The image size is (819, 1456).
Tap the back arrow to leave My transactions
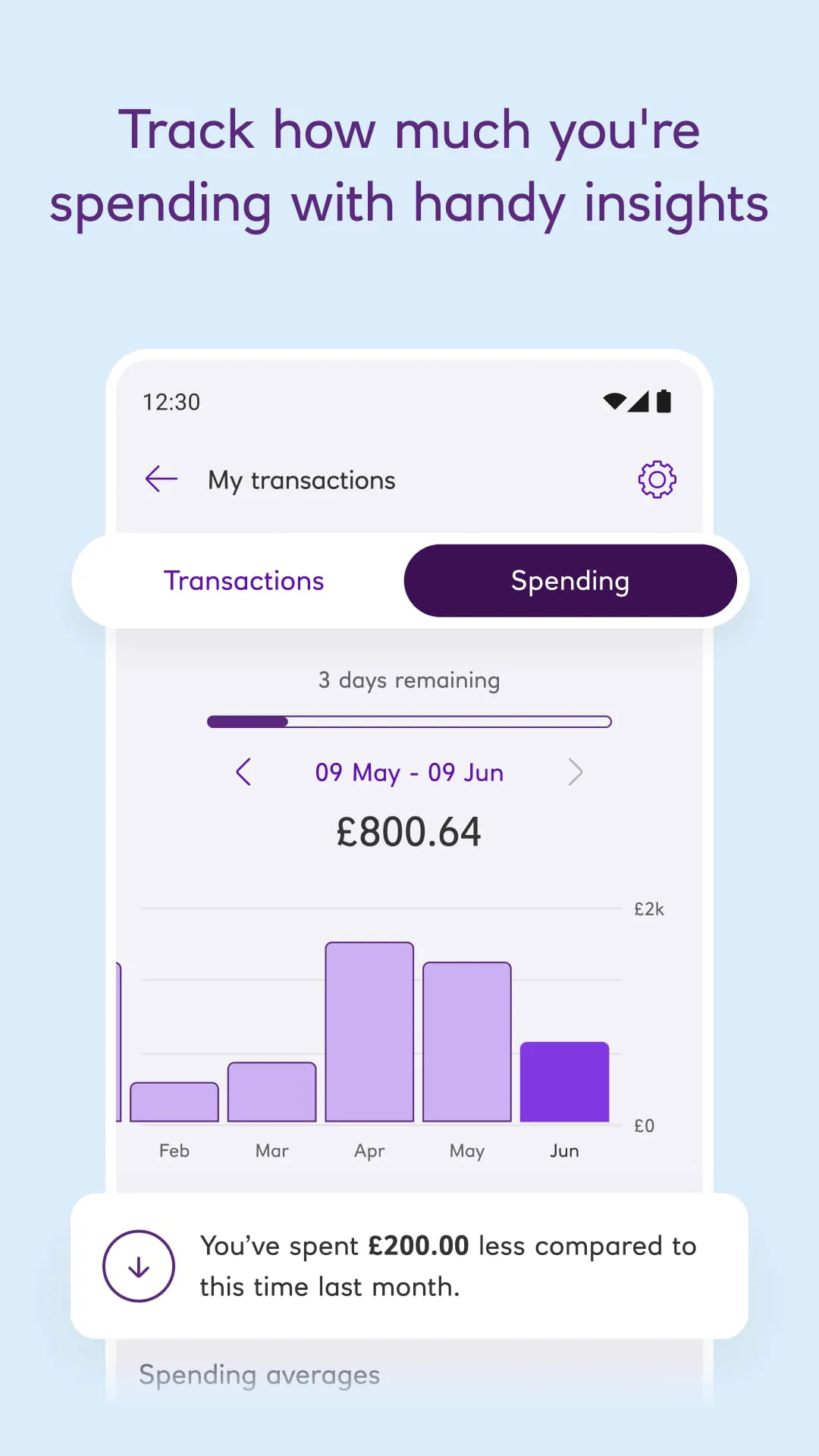160,479
